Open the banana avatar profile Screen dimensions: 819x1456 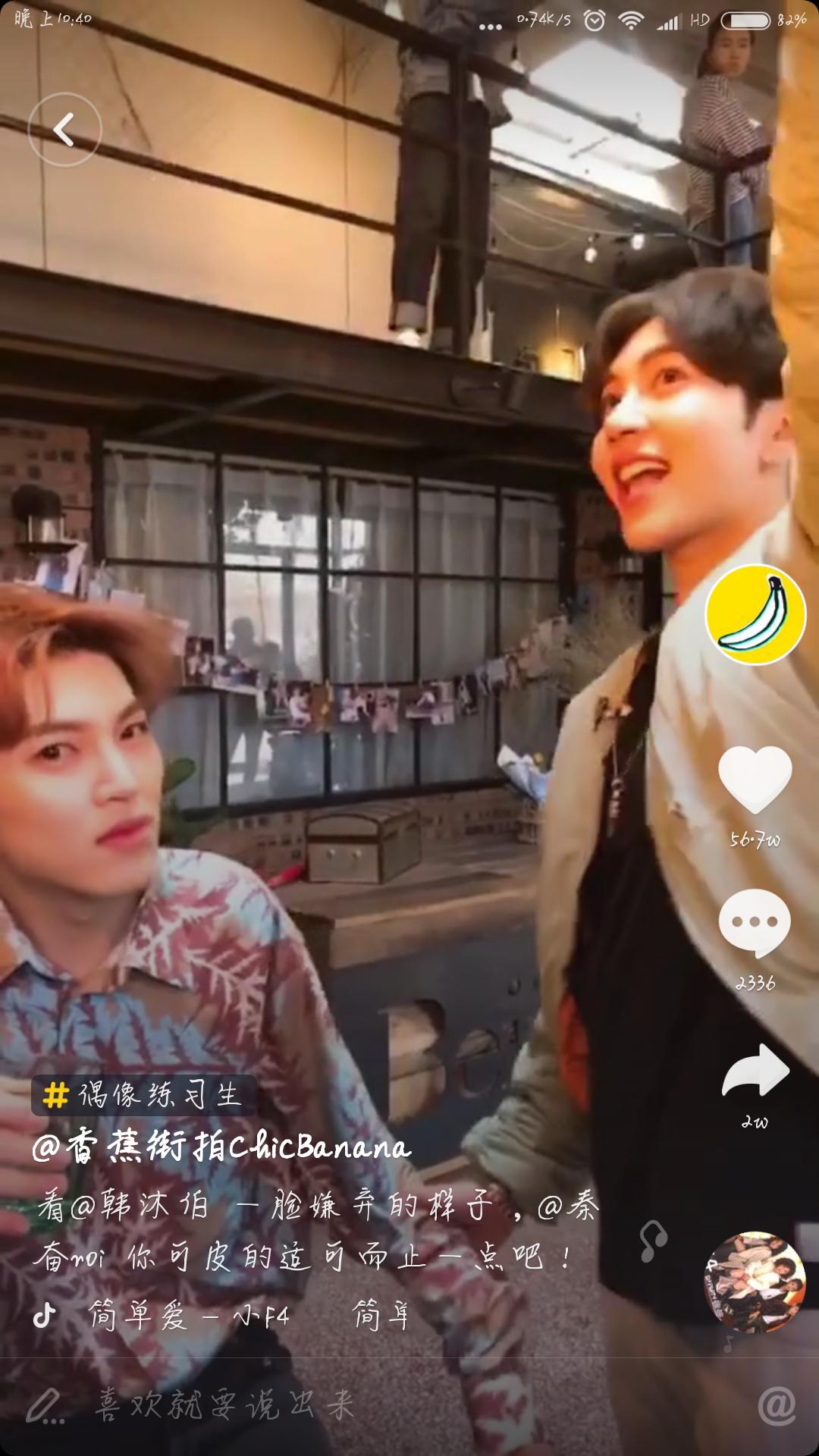(755, 614)
